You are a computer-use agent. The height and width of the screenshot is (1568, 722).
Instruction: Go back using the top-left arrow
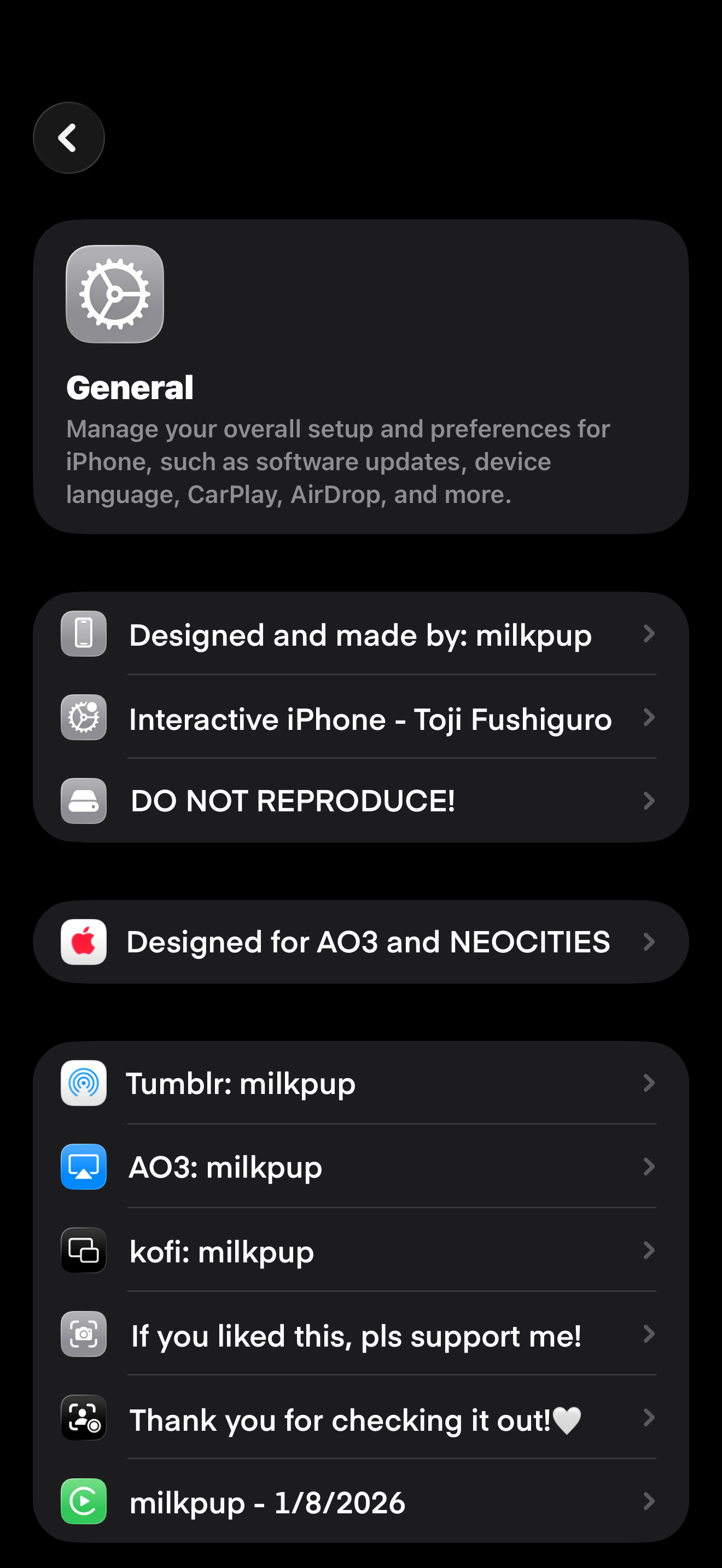click(68, 138)
